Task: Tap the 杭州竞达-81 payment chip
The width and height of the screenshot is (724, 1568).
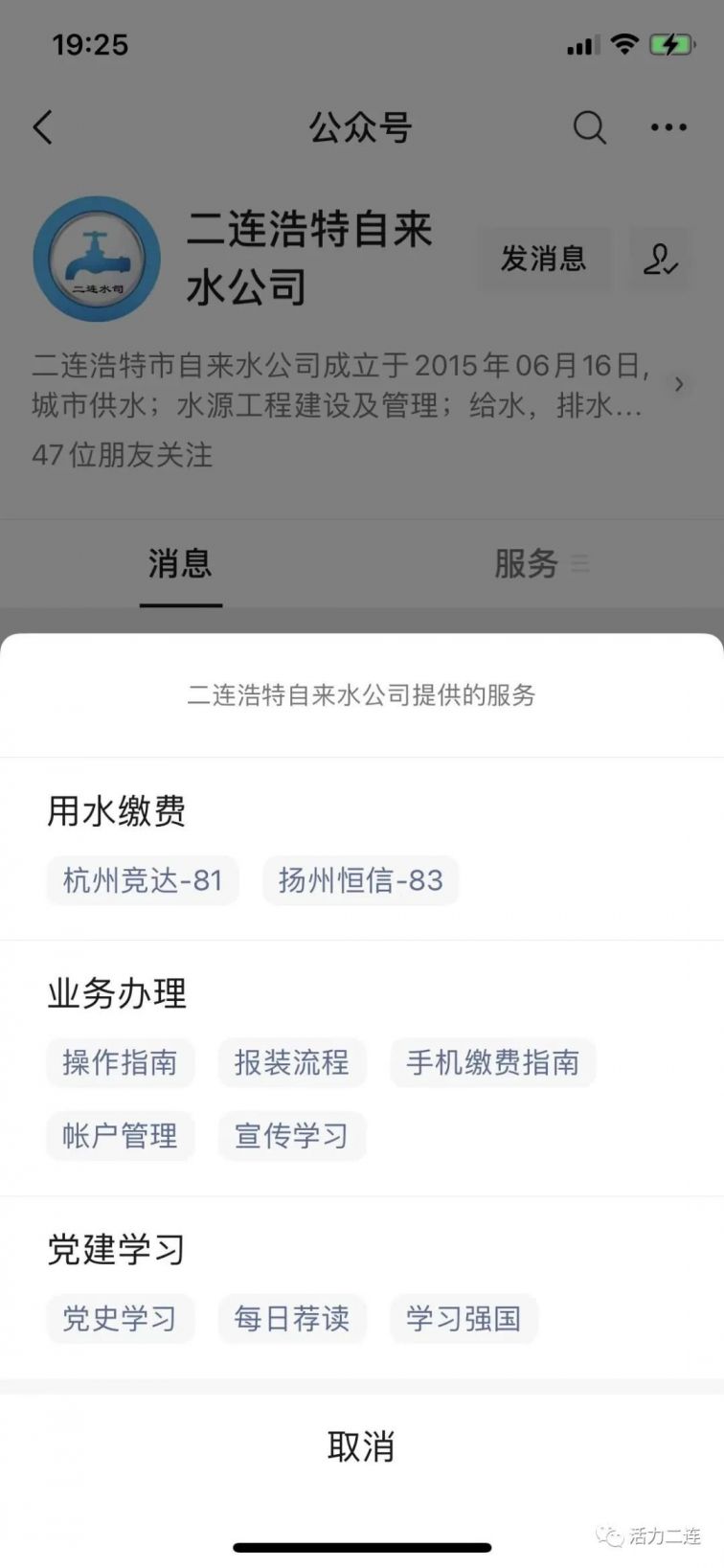Action: pyautogui.click(x=143, y=880)
